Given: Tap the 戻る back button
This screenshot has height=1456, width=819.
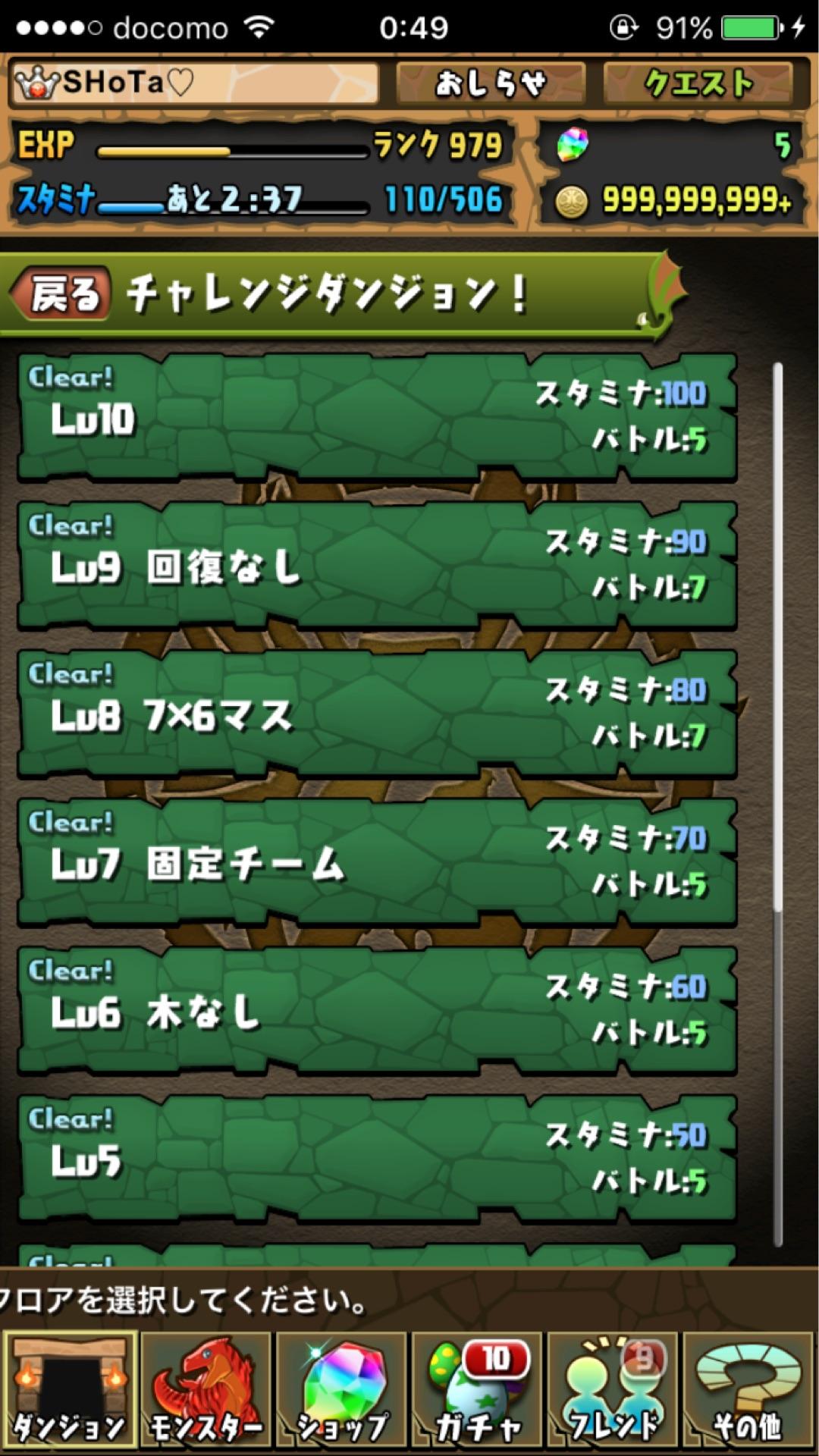Looking at the screenshot, I should click(x=62, y=293).
